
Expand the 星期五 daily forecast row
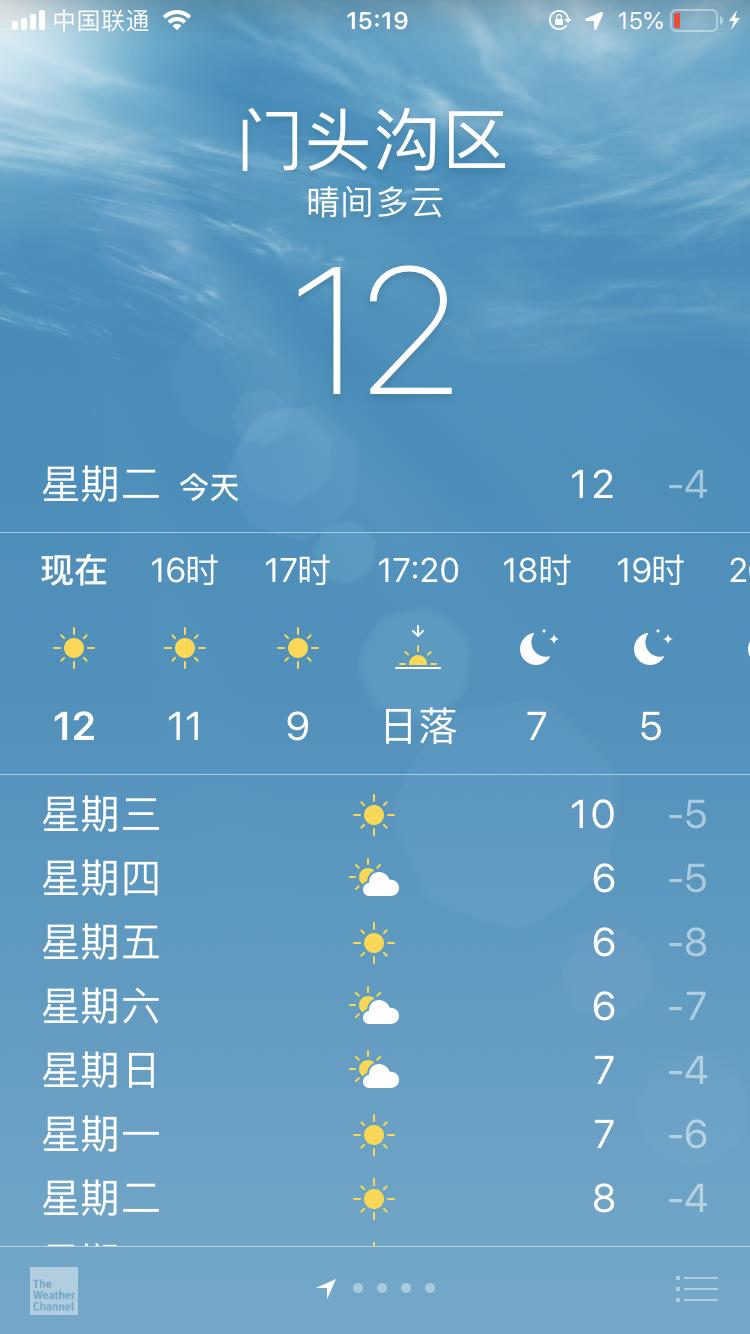[374, 941]
